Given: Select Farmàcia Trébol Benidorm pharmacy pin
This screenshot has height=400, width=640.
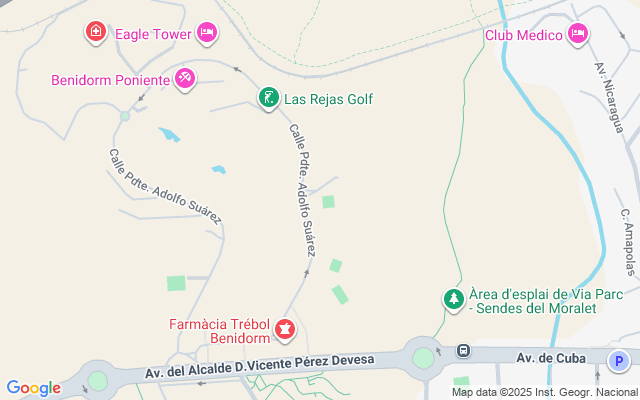Looking at the screenshot, I should pyautogui.click(x=285, y=328).
